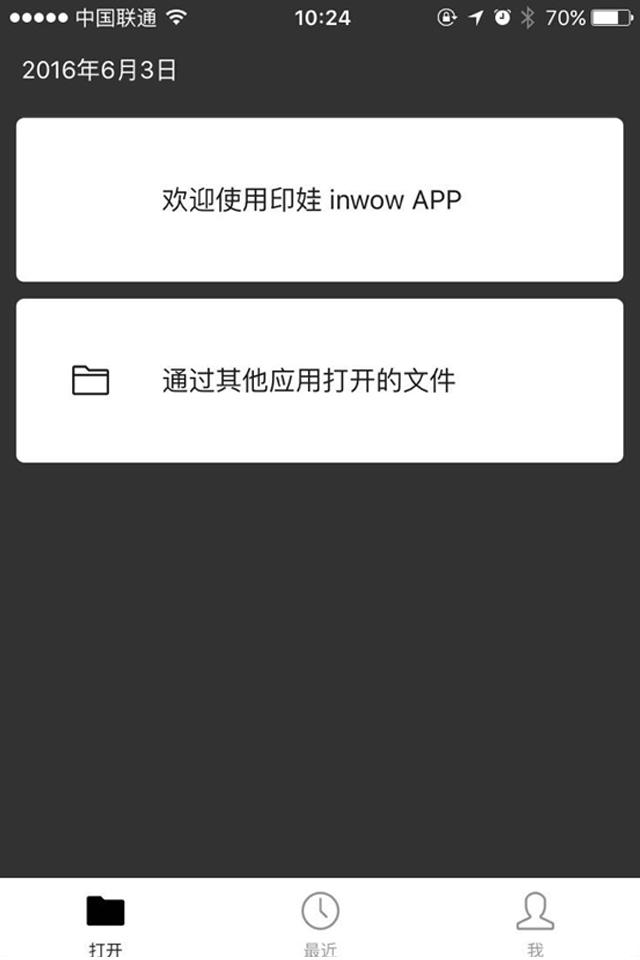The height and width of the screenshot is (960, 640).
Task: Switch to the 打开 tab
Action: pyautogui.click(x=105, y=920)
